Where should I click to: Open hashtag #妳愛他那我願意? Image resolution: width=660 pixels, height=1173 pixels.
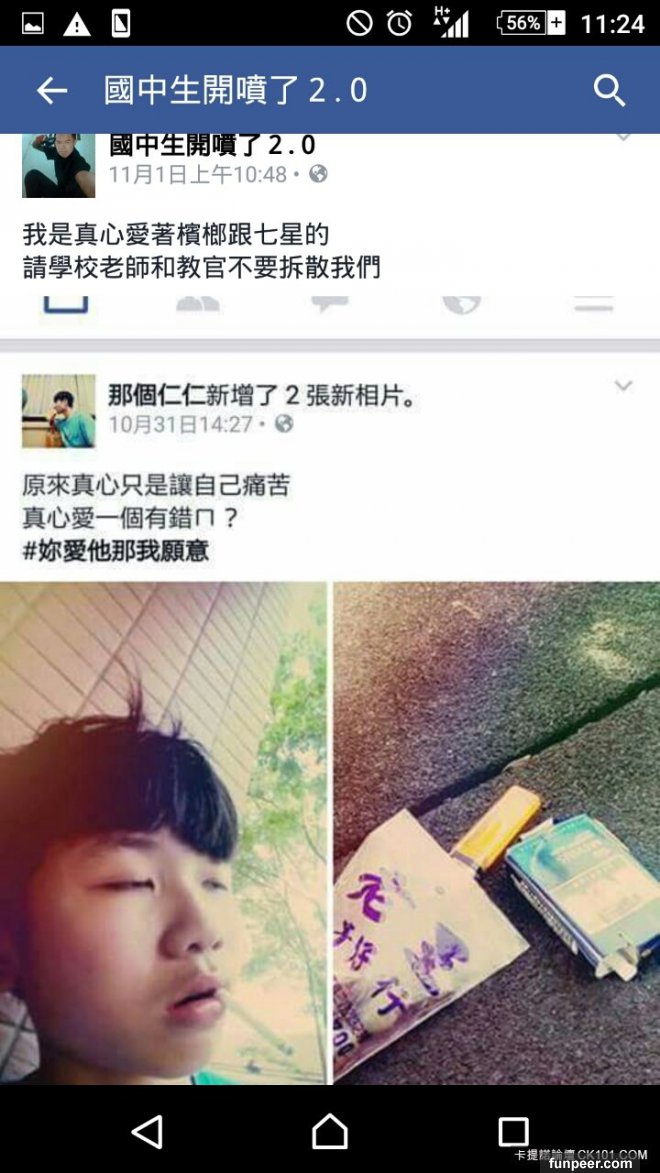click(116, 550)
